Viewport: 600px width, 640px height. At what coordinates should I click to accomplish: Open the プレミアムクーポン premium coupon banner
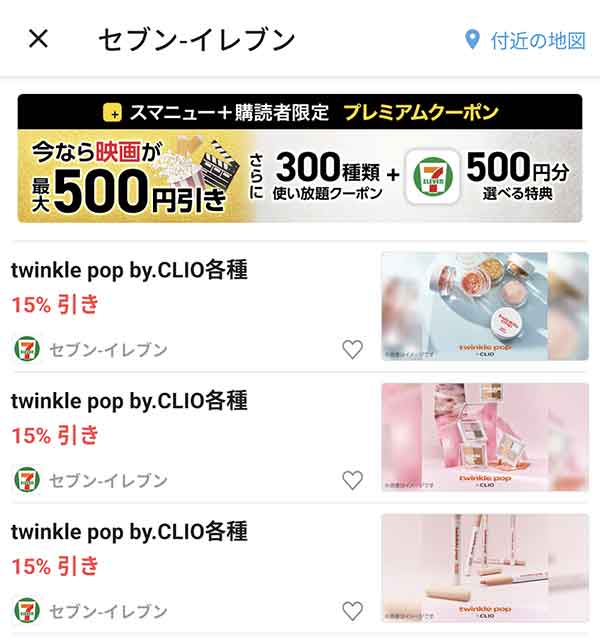click(299, 159)
